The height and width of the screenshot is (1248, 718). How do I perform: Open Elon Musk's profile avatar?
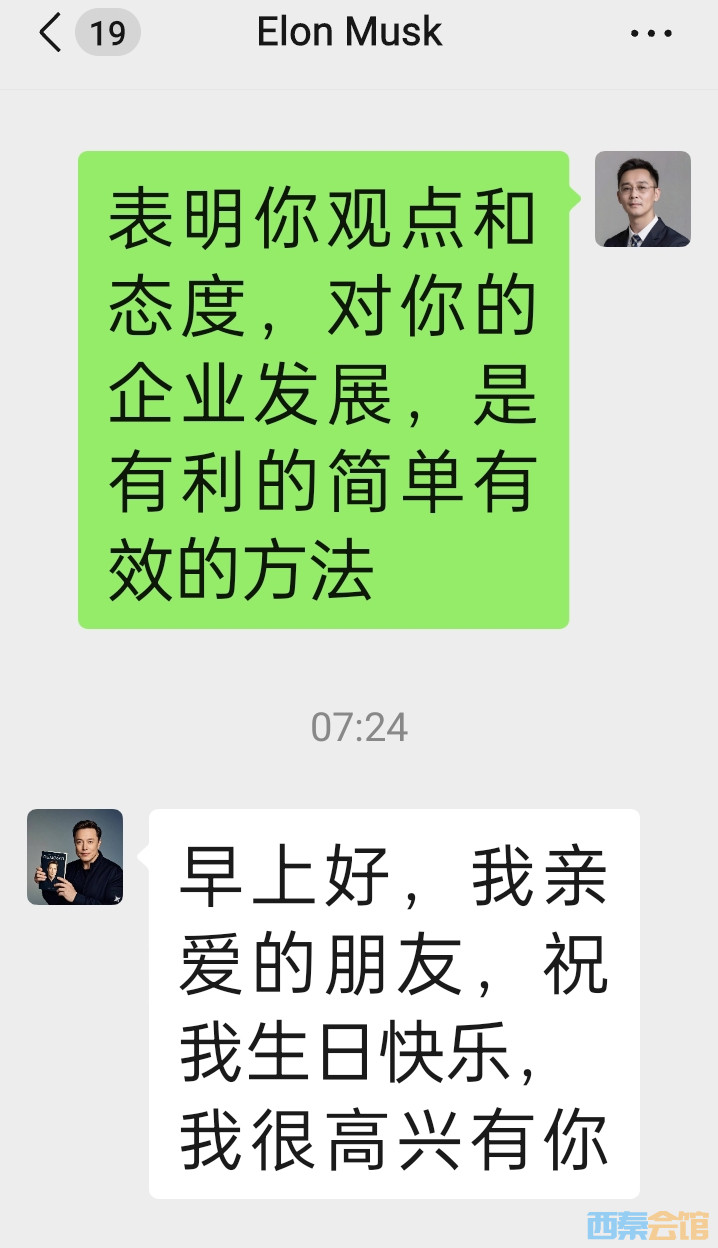pos(75,857)
